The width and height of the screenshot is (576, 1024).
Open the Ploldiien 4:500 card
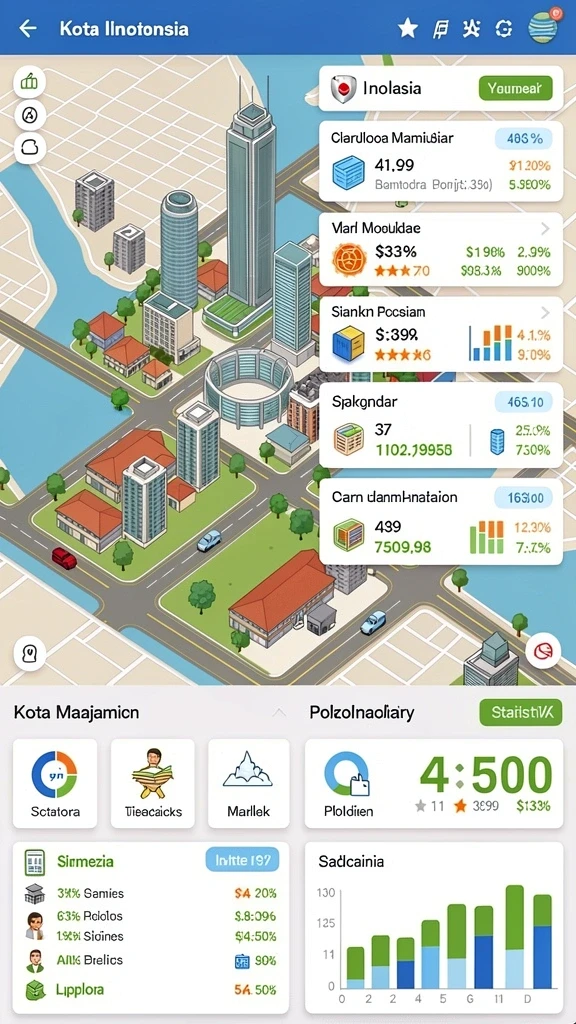click(434, 783)
